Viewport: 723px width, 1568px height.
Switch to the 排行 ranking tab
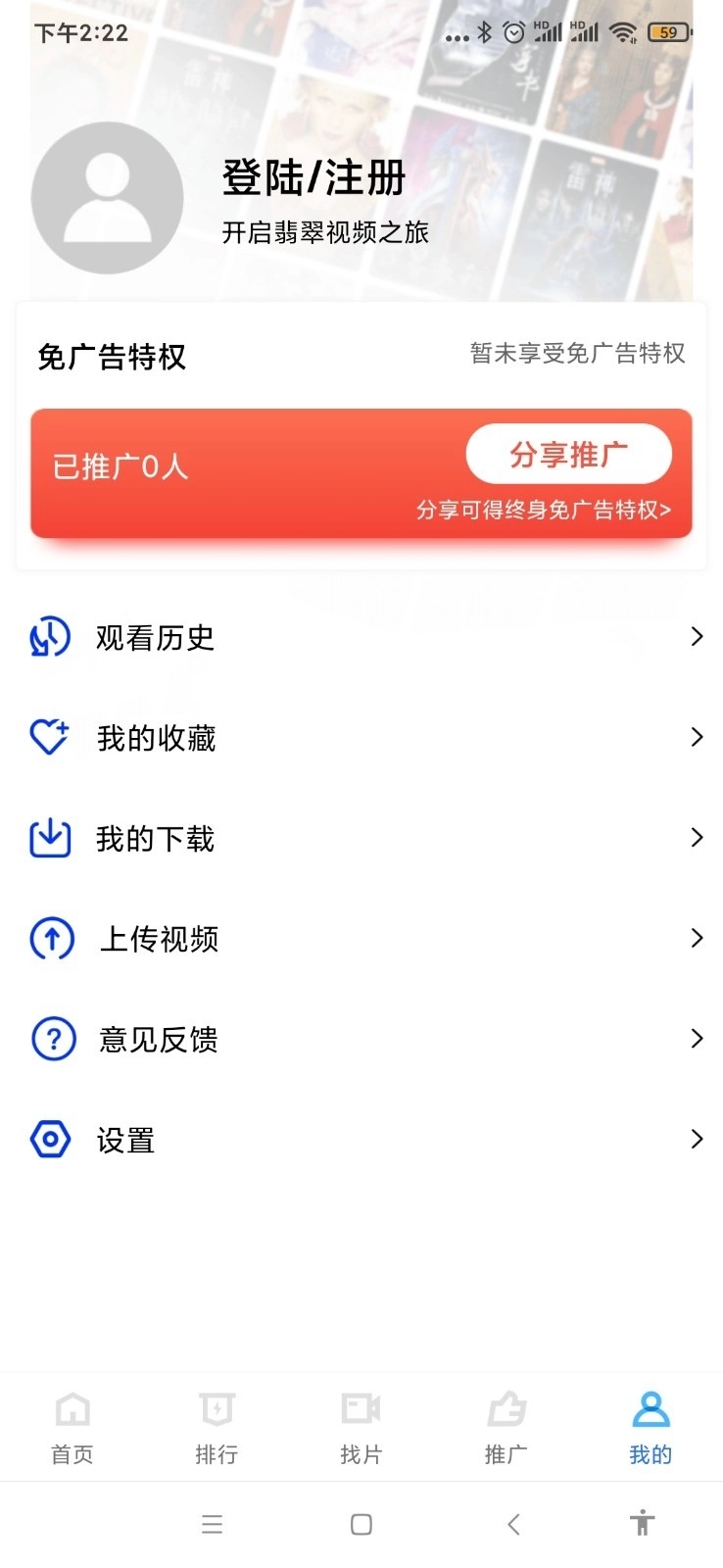coord(217,1427)
